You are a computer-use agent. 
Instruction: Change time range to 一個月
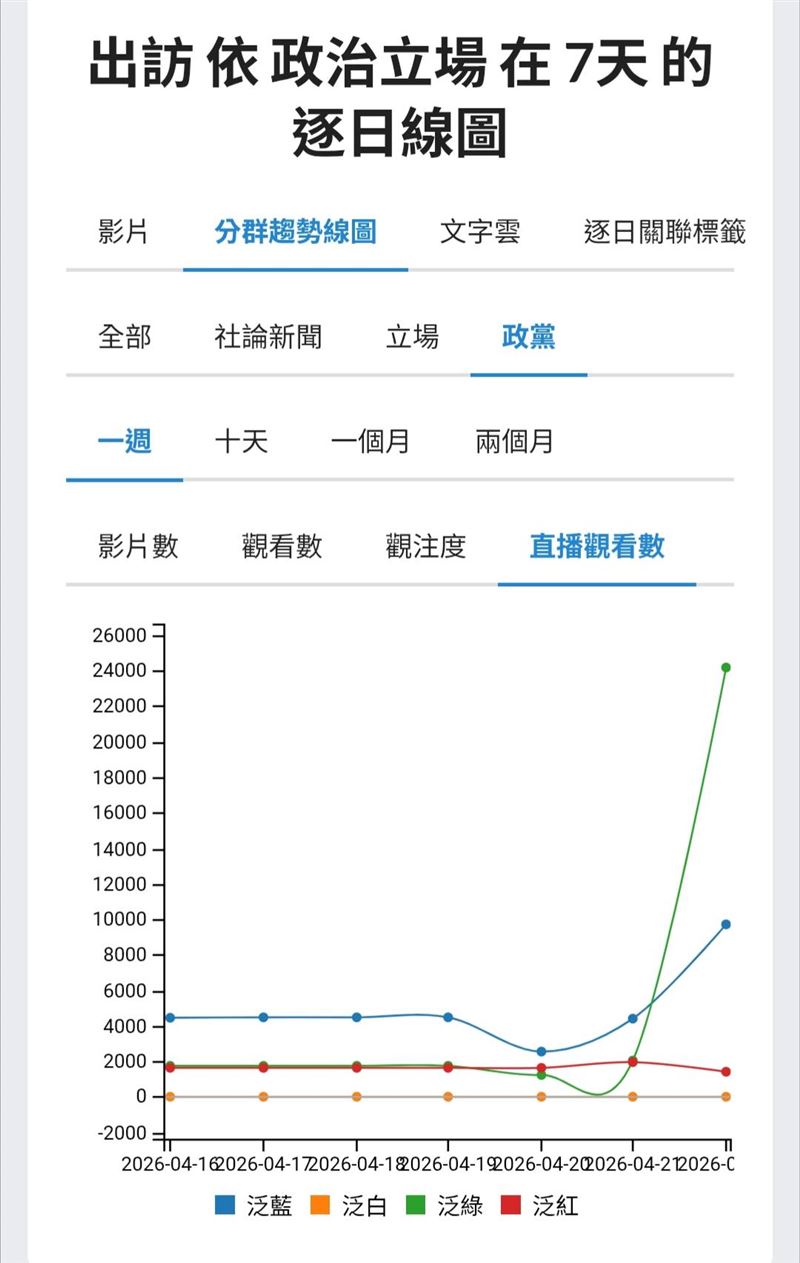pos(370,441)
